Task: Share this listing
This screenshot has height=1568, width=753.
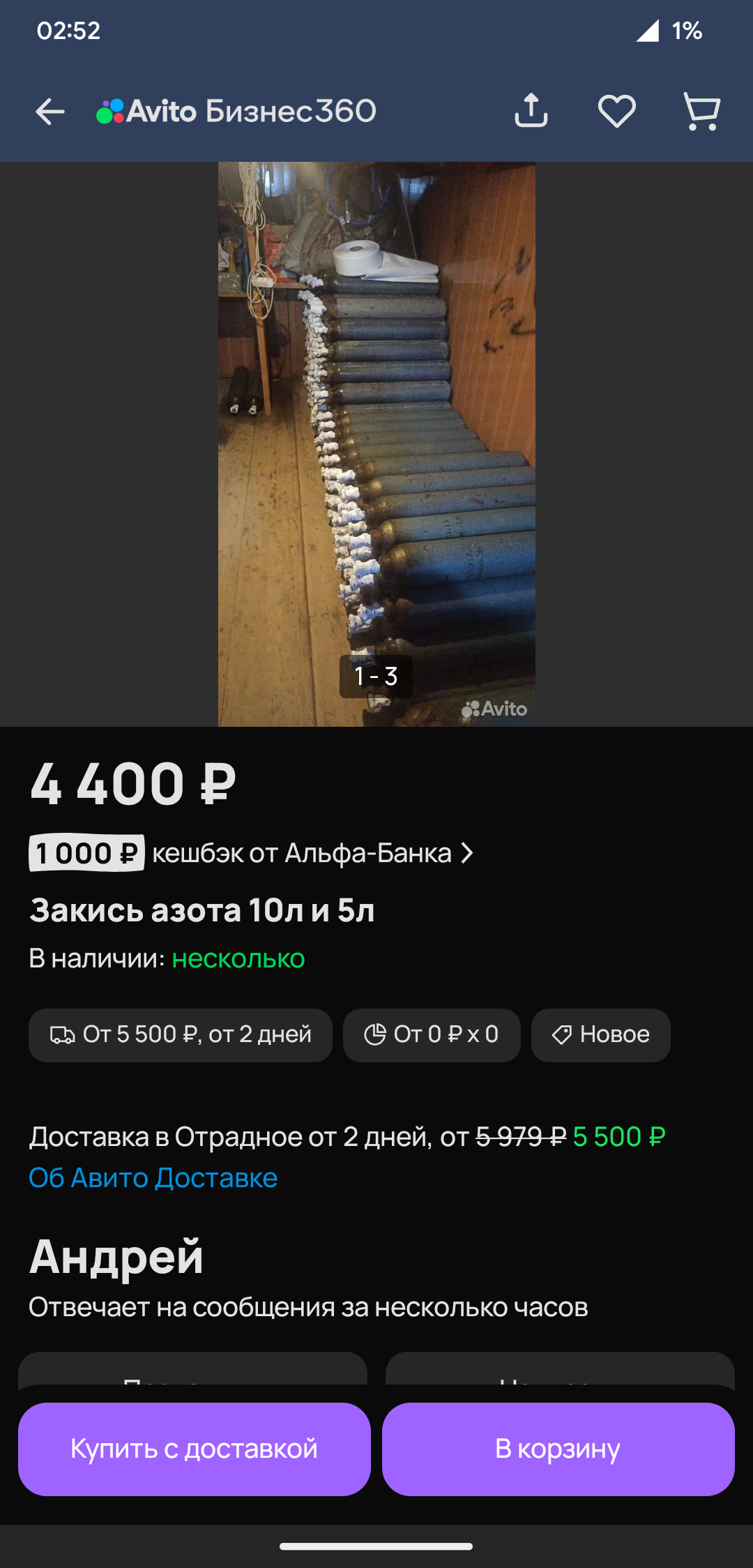Action: (531, 111)
